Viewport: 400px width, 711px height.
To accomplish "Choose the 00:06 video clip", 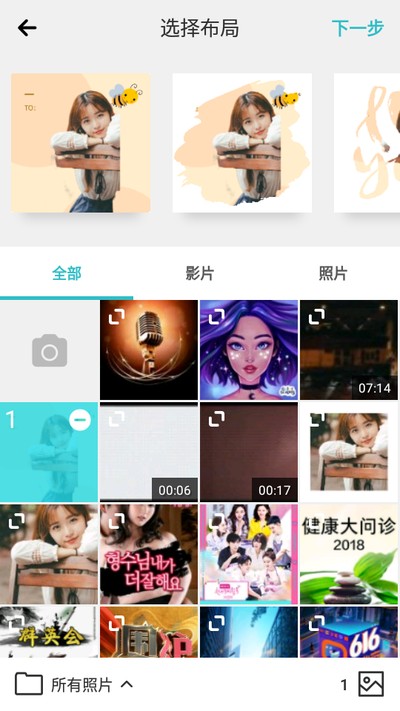I will coord(149,452).
